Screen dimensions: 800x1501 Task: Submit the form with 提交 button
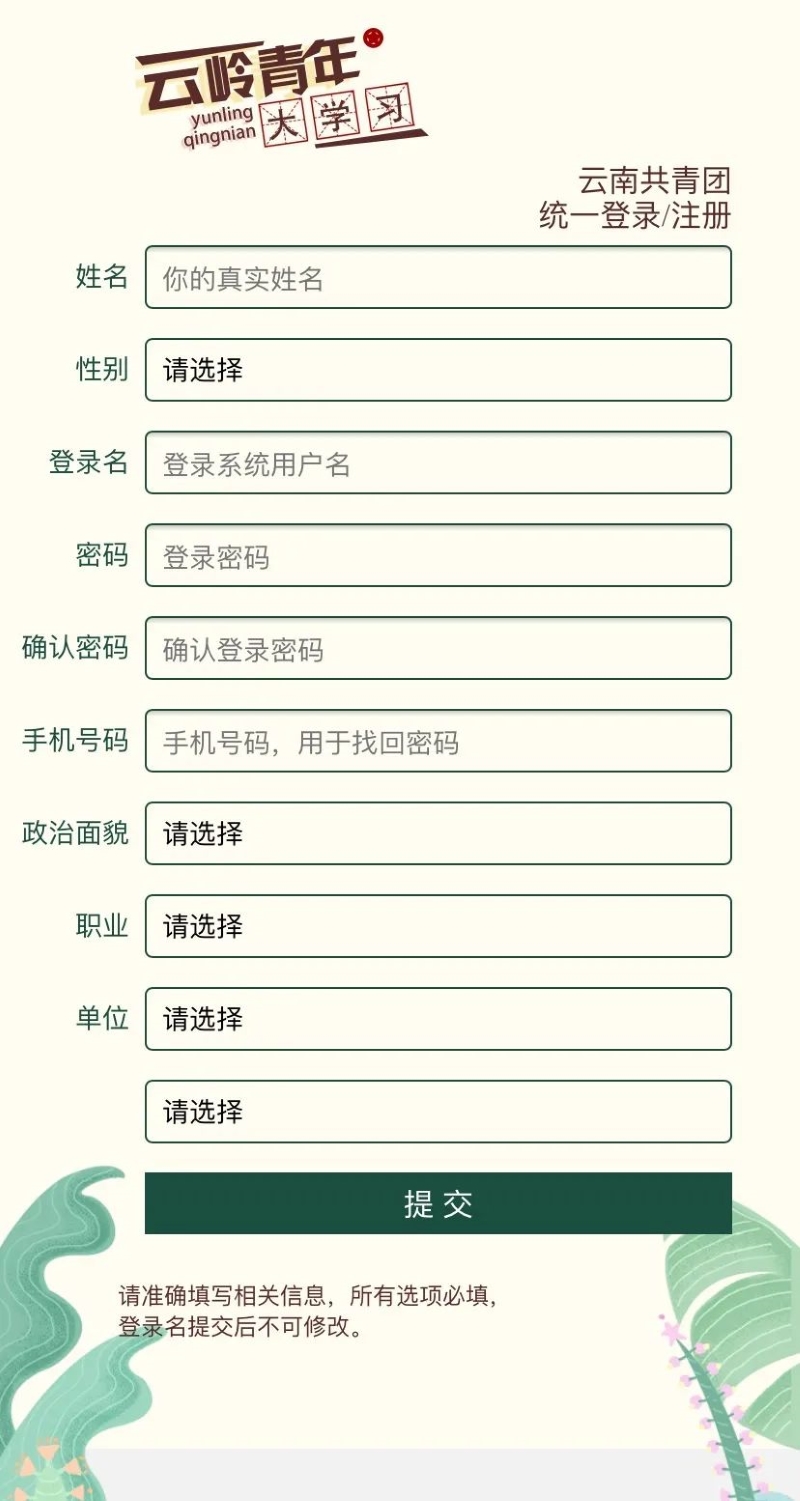pos(438,1204)
